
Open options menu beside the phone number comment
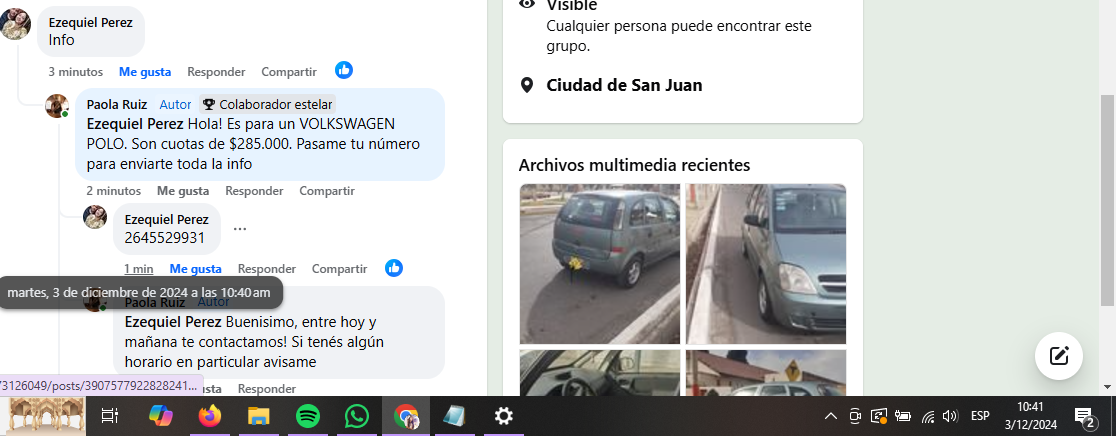(240, 229)
